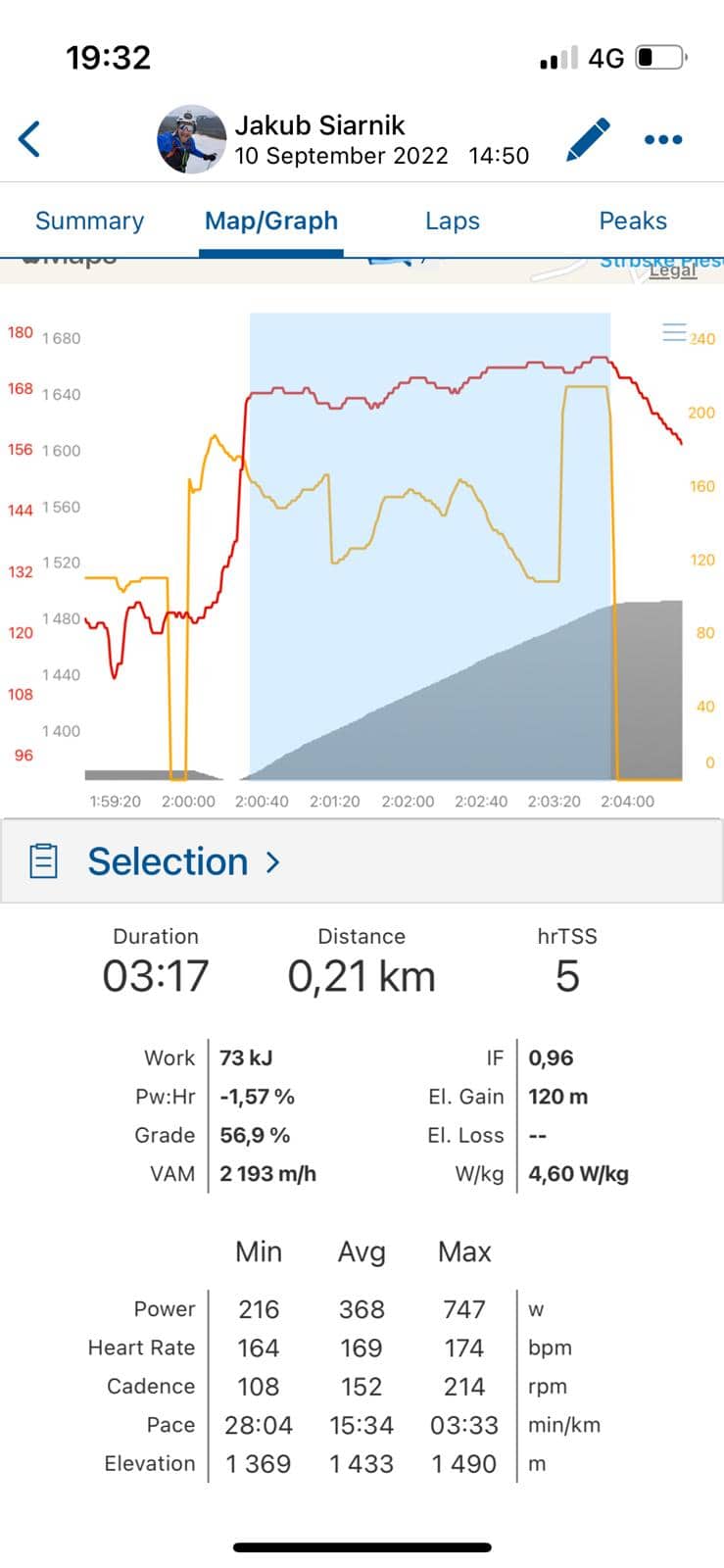The width and height of the screenshot is (724, 1568).
Task: Switch to the Summary tab
Action: coord(89,220)
